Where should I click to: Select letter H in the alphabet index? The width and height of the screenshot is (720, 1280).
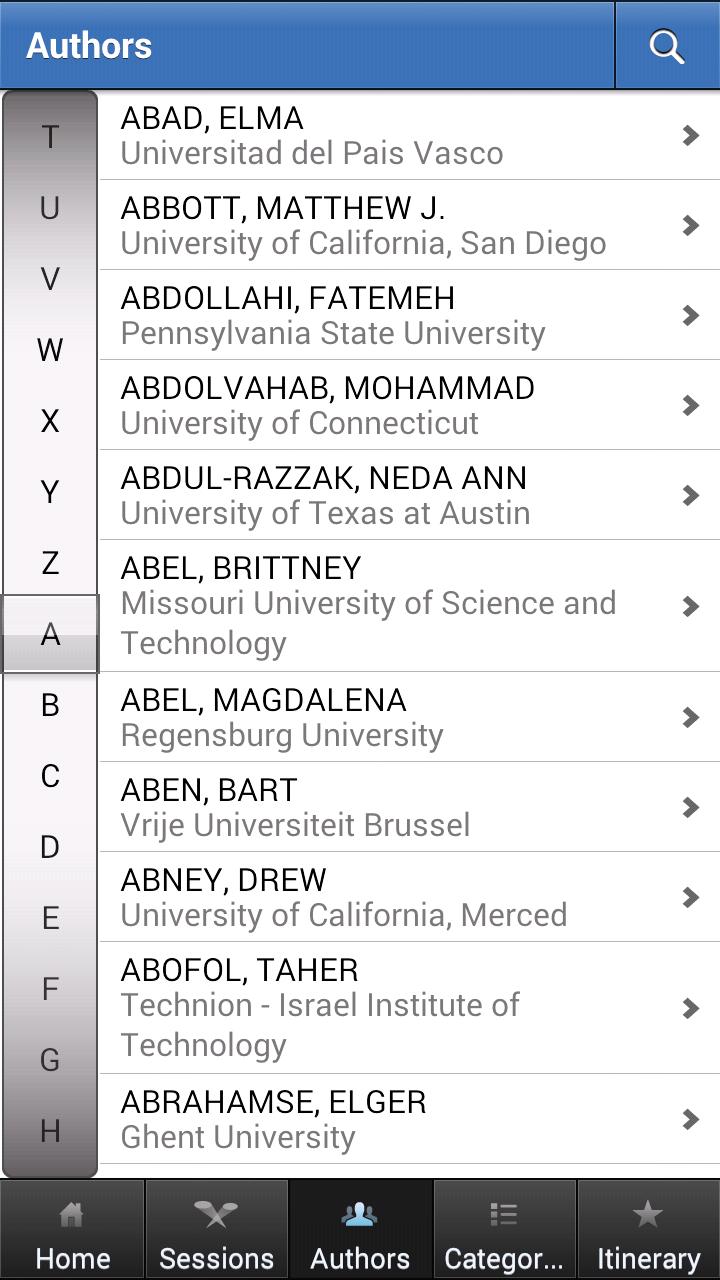pos(50,1131)
